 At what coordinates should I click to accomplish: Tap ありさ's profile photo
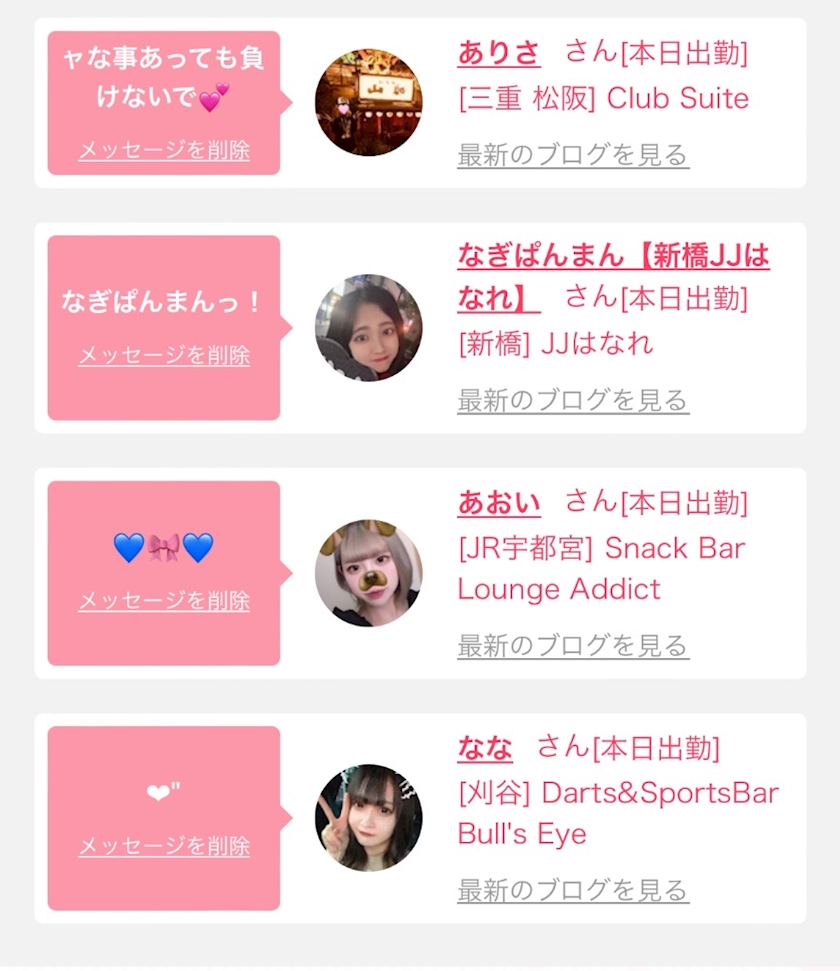[x=368, y=102]
